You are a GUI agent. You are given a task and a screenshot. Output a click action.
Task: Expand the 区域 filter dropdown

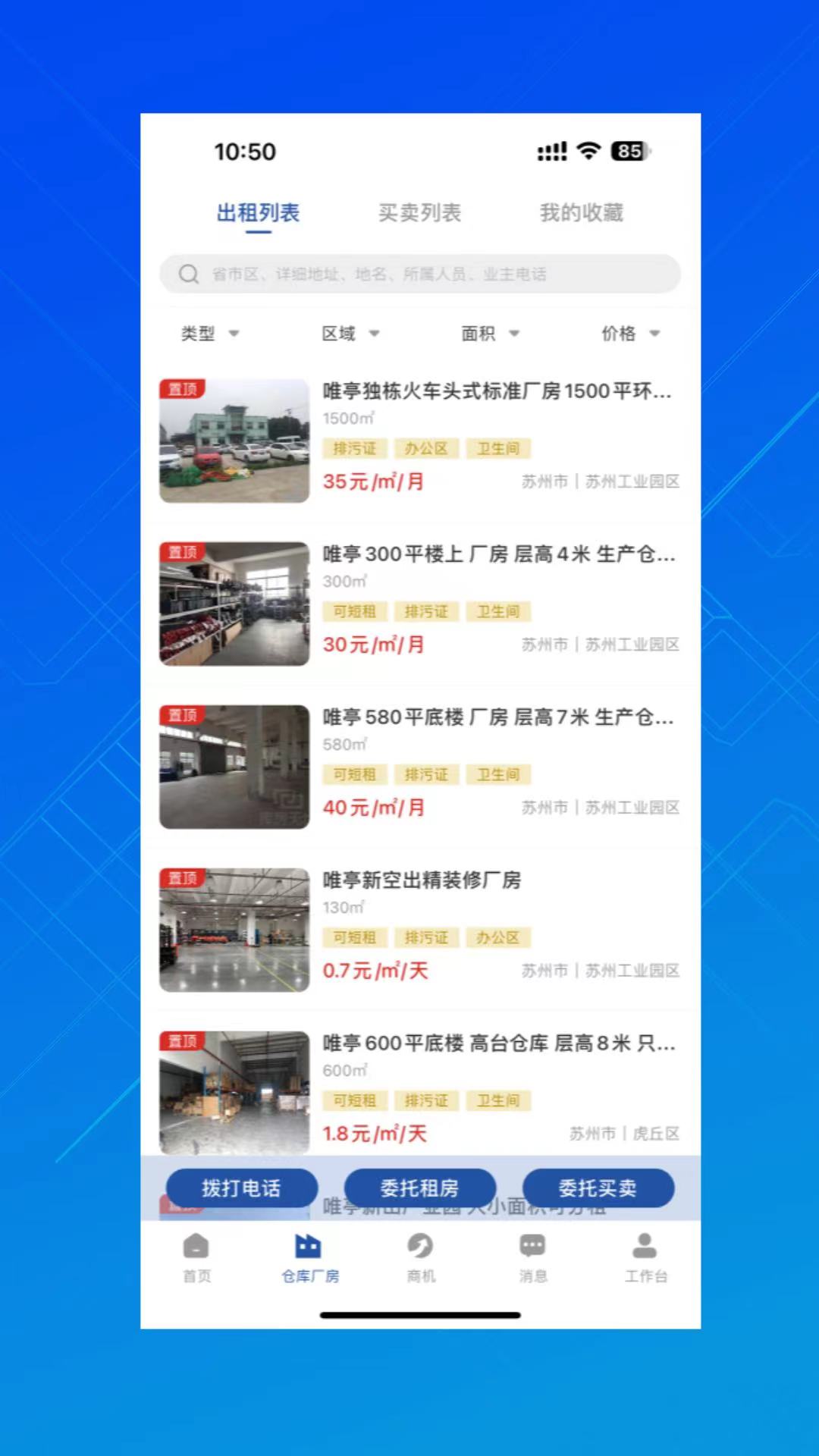[x=350, y=334]
